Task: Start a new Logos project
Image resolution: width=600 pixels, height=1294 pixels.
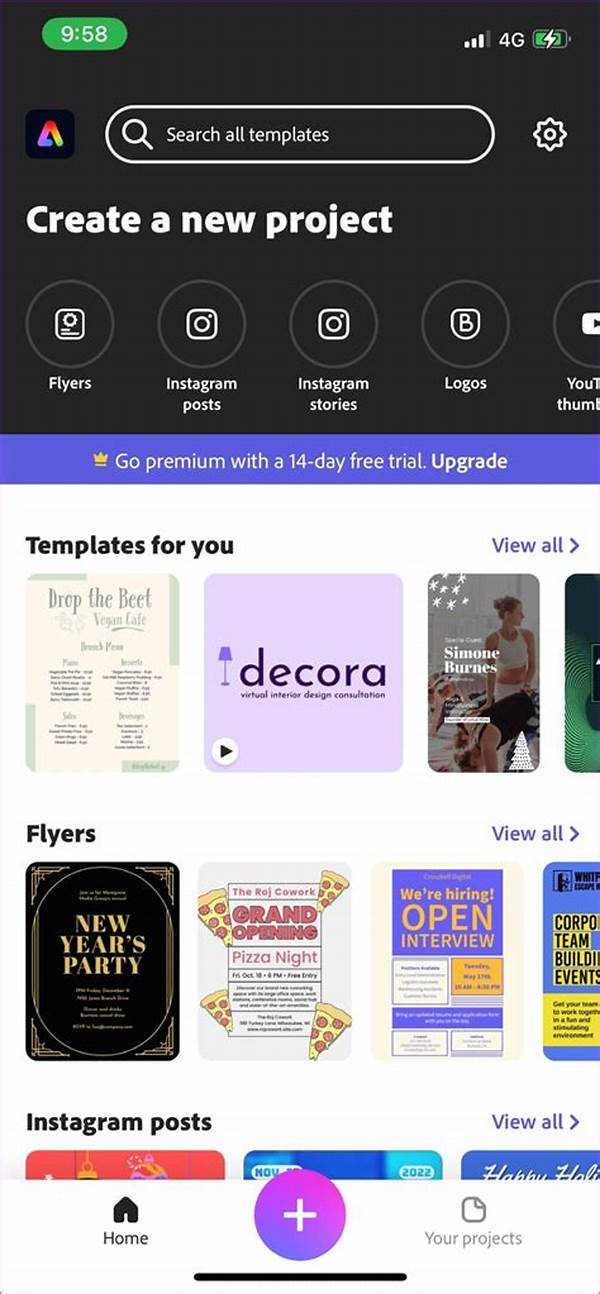Action: tap(465, 324)
